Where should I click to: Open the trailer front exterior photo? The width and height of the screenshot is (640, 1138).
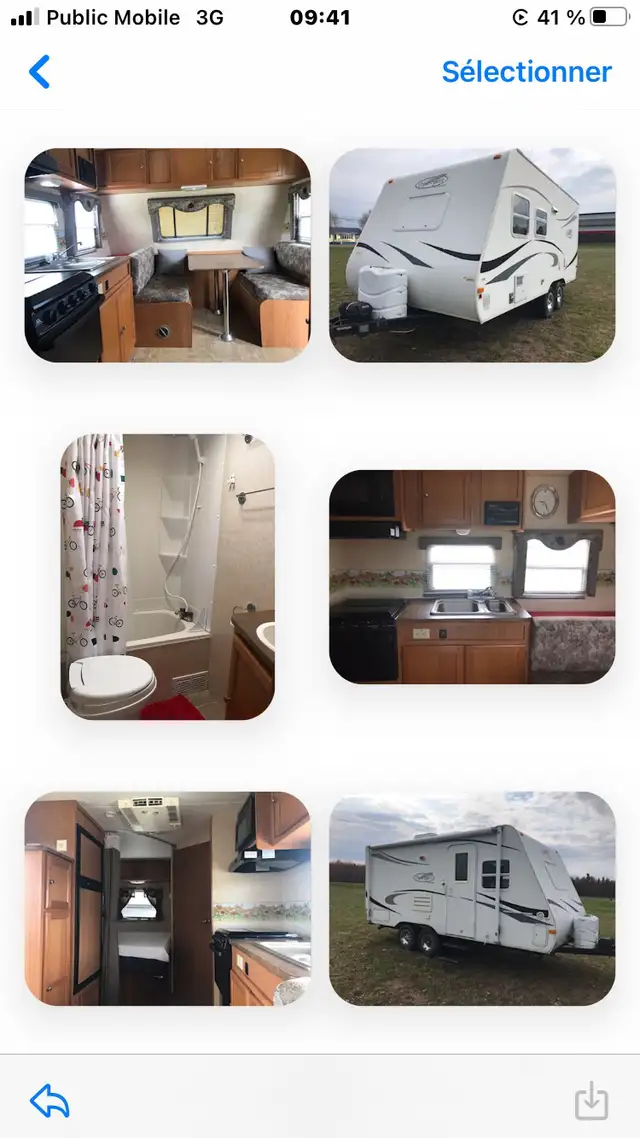pos(472,255)
